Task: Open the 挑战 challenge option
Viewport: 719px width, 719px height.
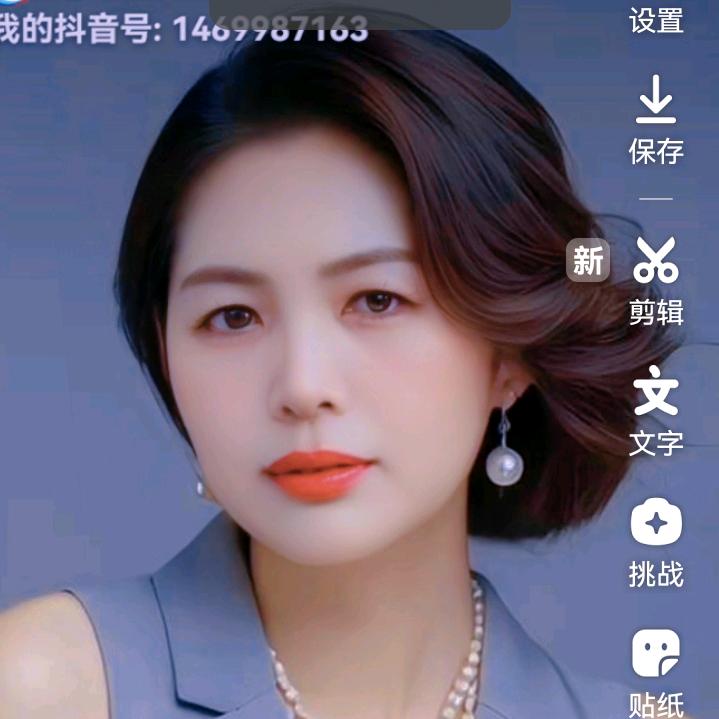Action: coord(656,543)
